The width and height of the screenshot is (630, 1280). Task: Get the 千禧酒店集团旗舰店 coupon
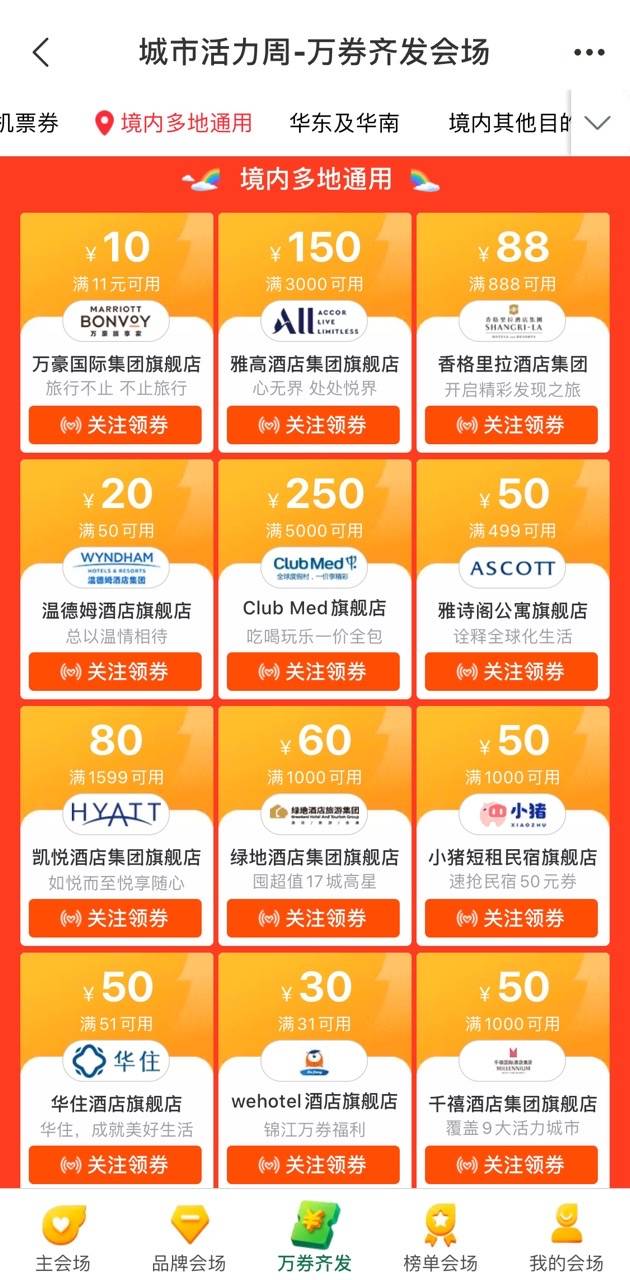(511, 1164)
